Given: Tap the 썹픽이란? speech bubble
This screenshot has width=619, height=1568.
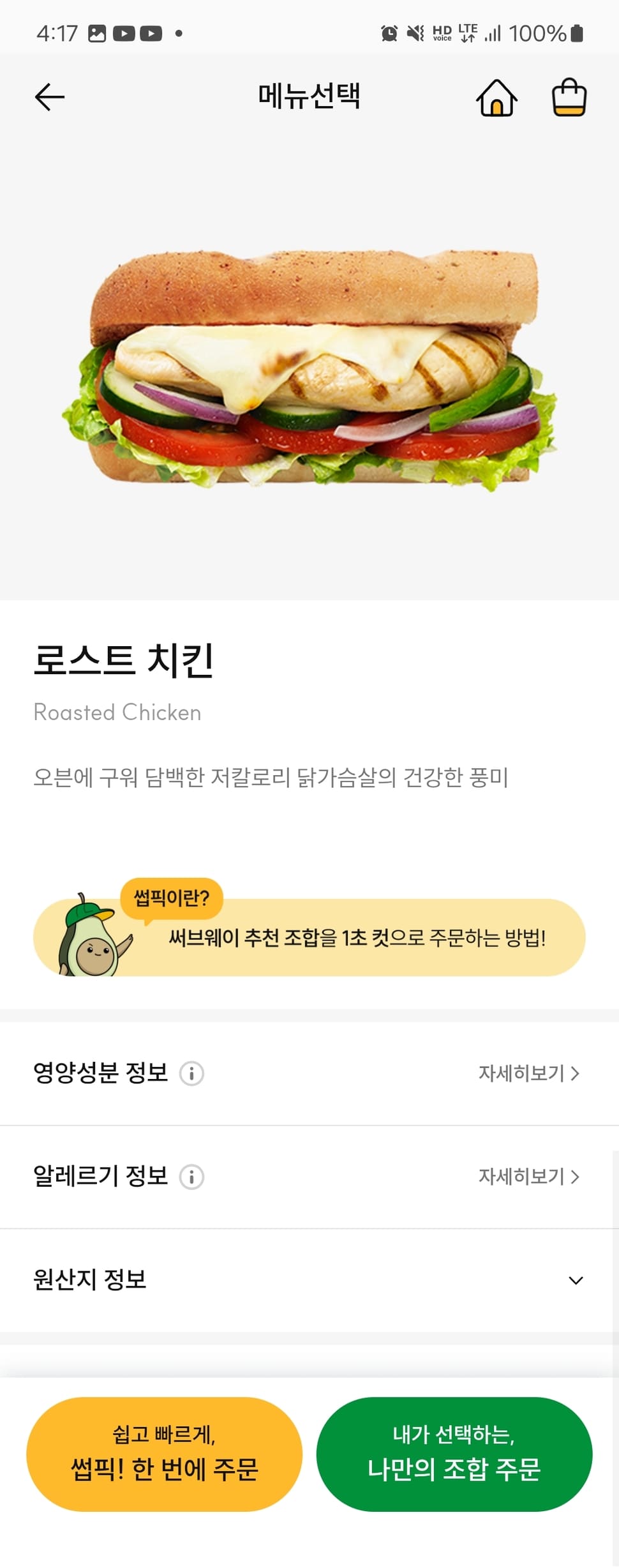Looking at the screenshot, I should point(168,899).
